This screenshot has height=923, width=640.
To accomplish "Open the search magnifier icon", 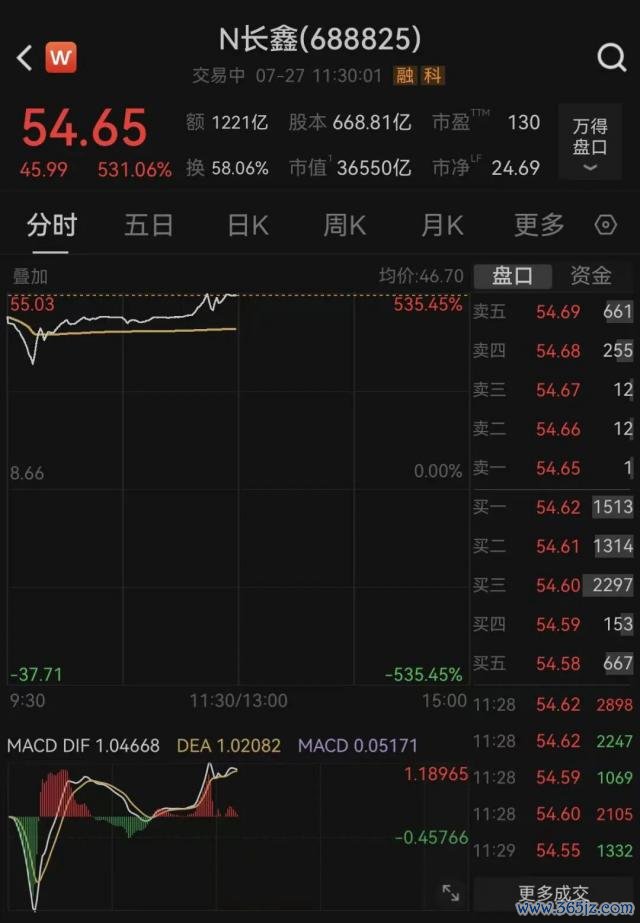I will pyautogui.click(x=611, y=58).
